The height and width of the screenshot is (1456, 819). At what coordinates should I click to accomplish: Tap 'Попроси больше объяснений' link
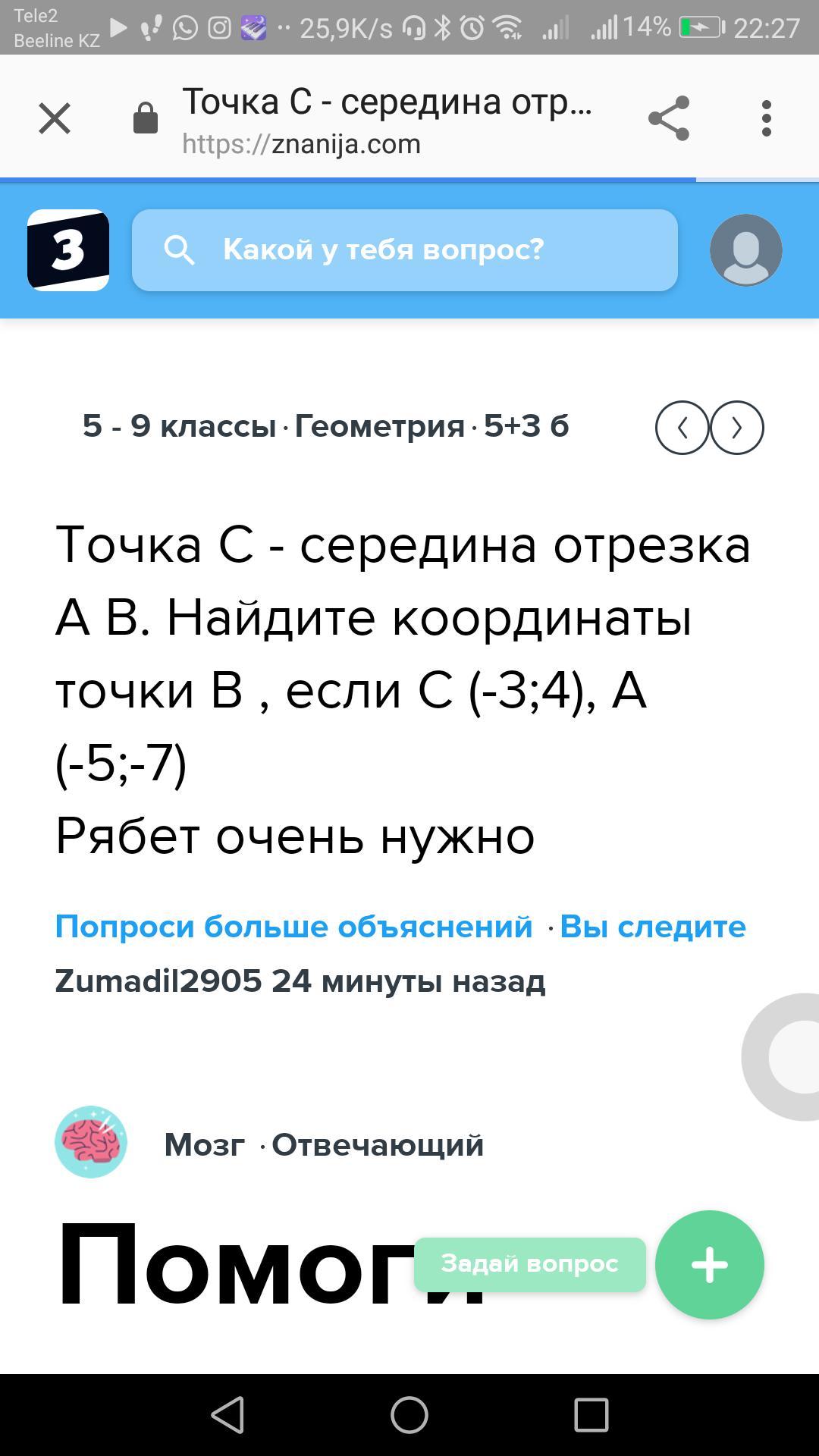click(293, 927)
